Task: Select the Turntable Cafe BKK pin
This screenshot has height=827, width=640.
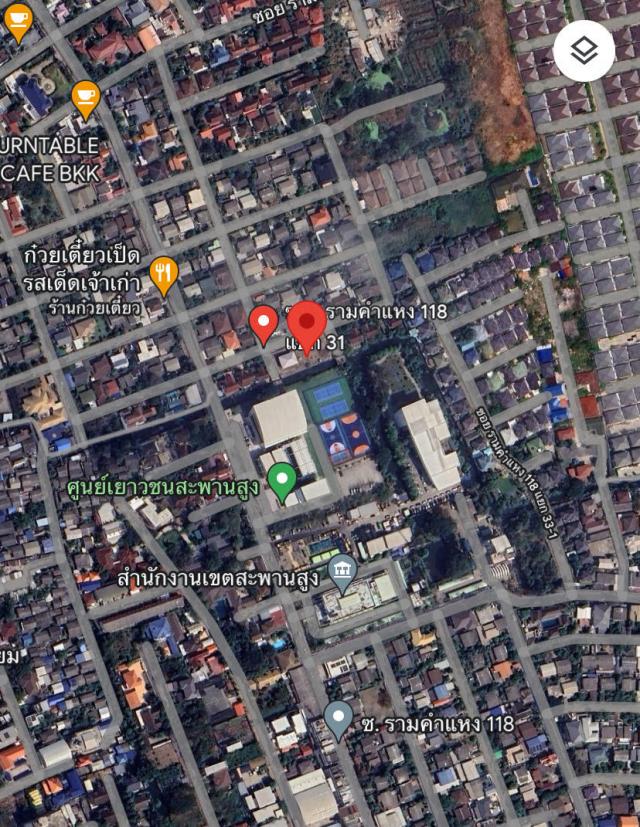Action: point(86,98)
